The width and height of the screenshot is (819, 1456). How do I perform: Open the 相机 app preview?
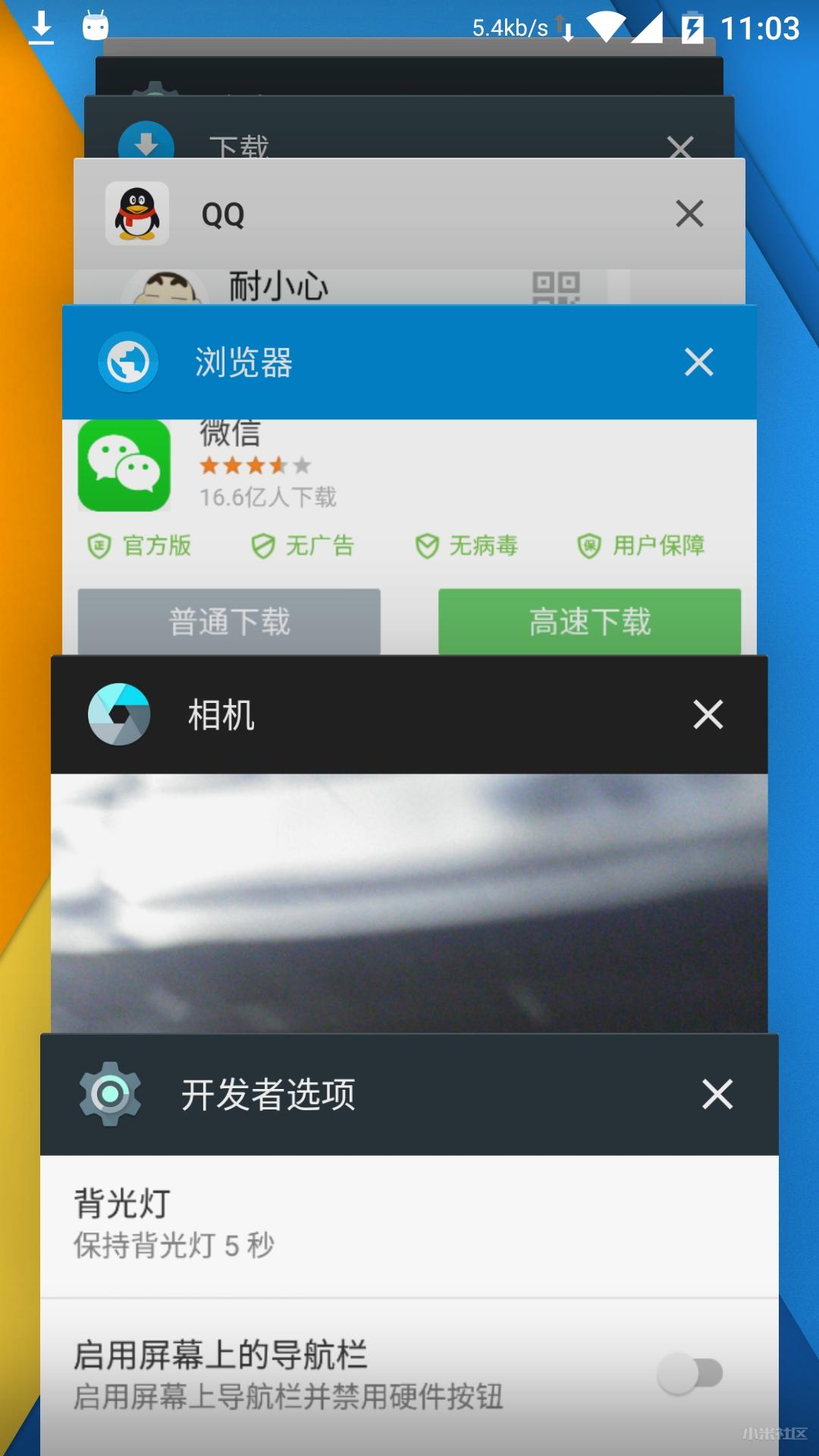coord(409,902)
